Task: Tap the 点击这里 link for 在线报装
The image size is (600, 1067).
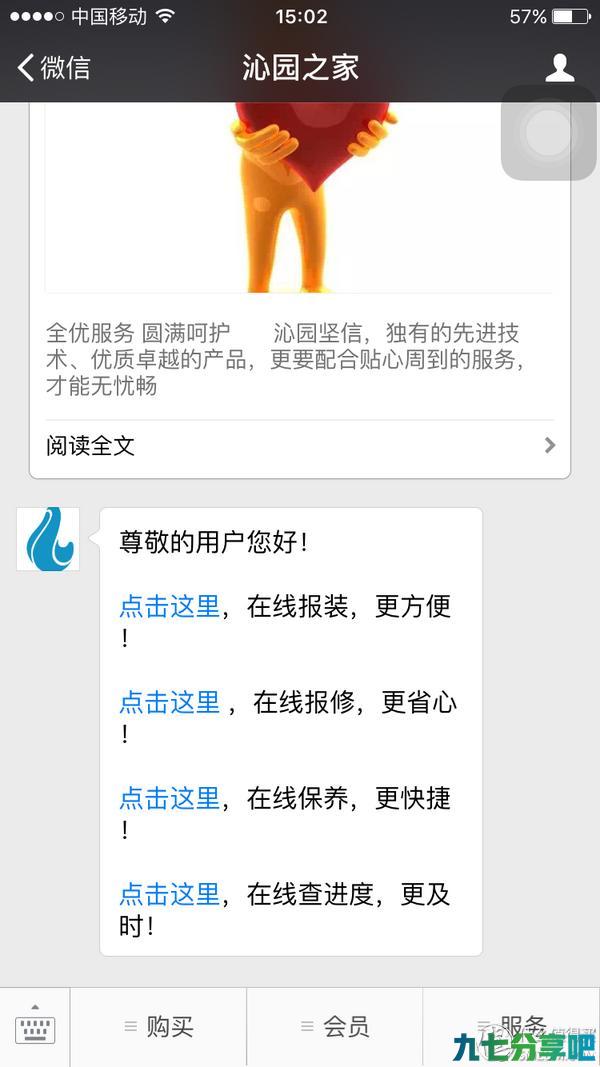Action: click(169, 606)
